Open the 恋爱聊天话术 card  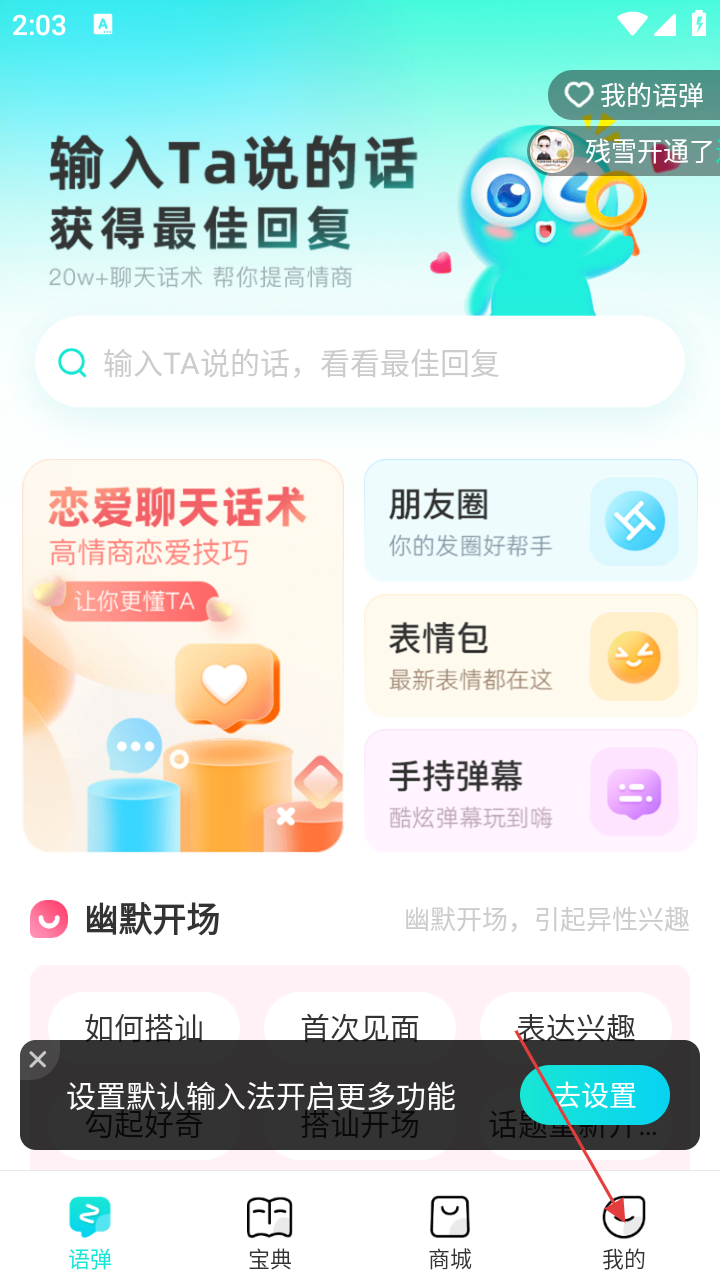pos(183,656)
